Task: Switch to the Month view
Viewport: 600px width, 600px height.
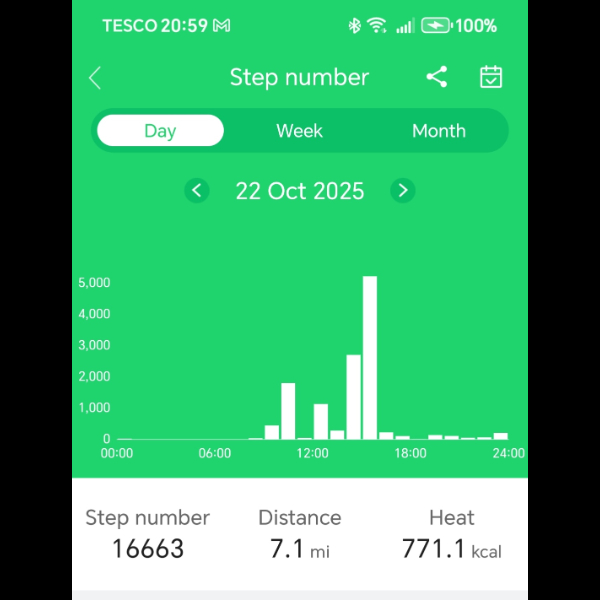Action: pyautogui.click(x=438, y=131)
